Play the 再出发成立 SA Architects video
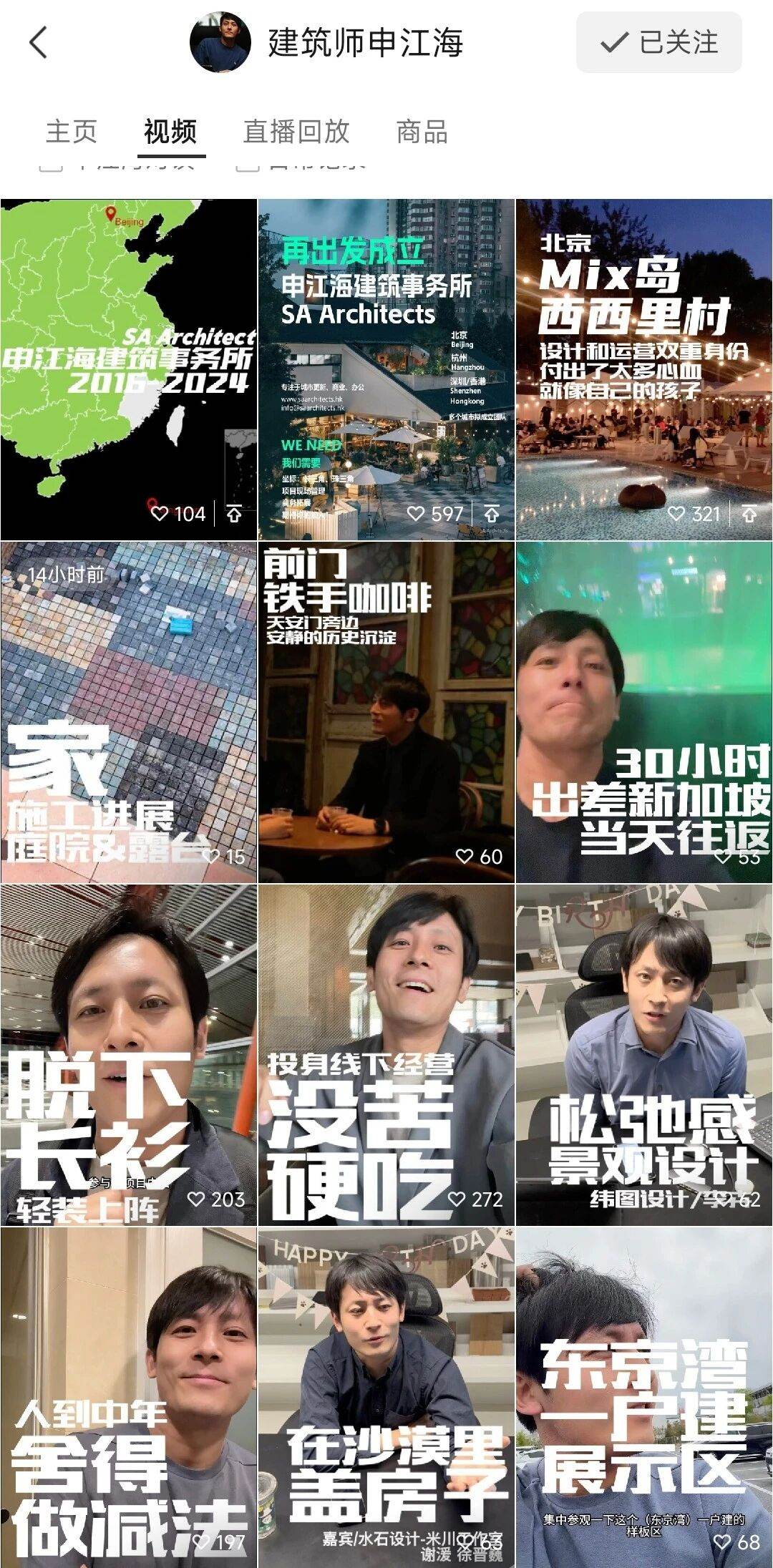The image size is (773, 1568). (x=386, y=369)
